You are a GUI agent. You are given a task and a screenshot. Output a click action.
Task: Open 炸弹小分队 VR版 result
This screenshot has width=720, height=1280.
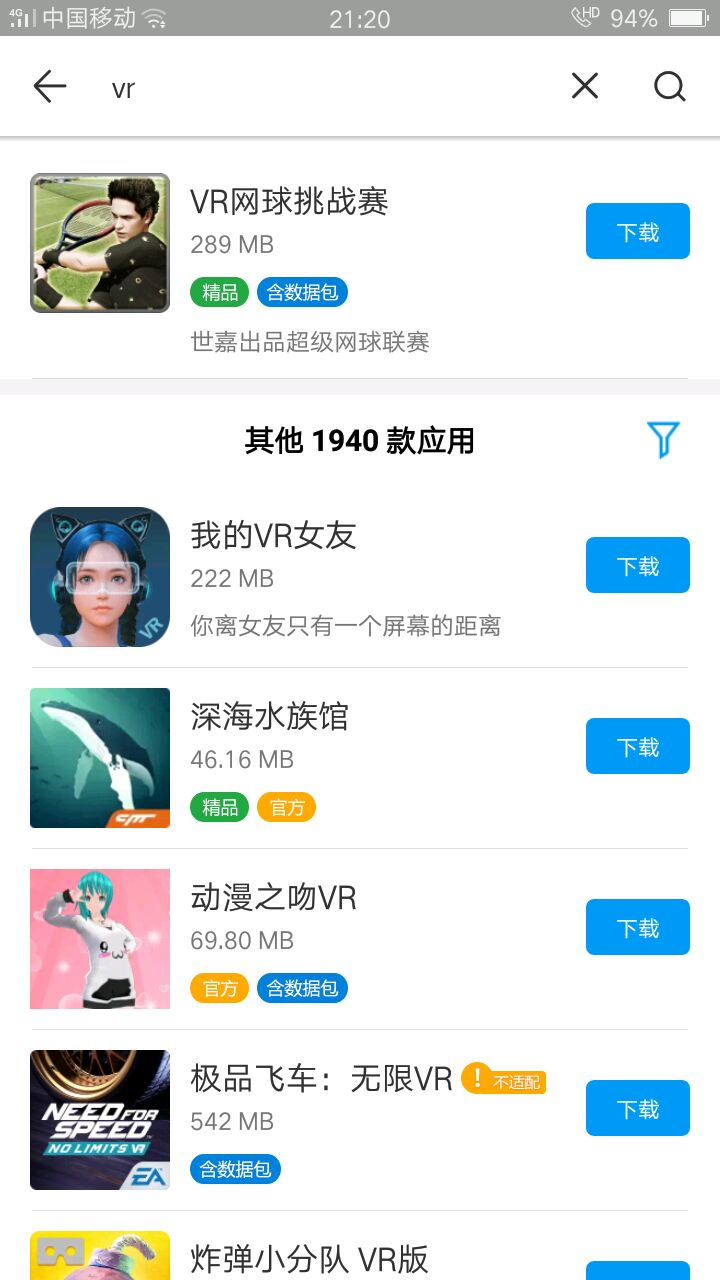tap(309, 1258)
